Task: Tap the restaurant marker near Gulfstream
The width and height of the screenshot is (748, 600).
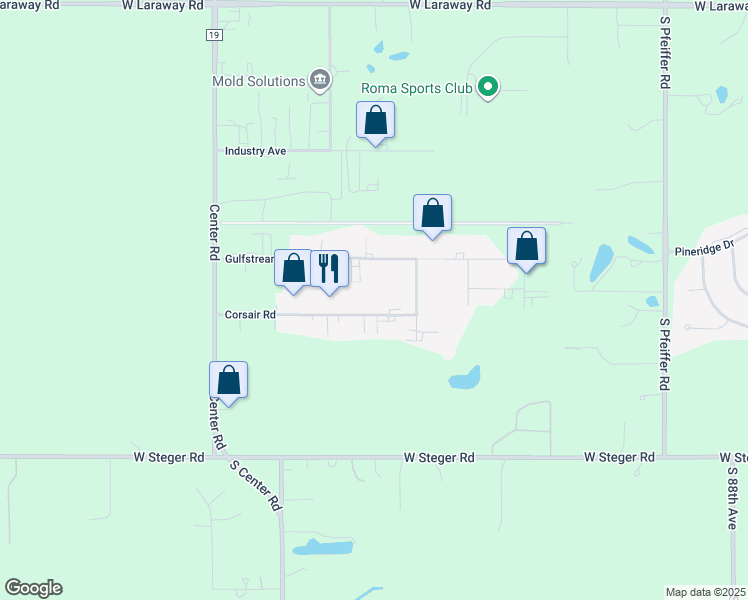Action: (330, 272)
